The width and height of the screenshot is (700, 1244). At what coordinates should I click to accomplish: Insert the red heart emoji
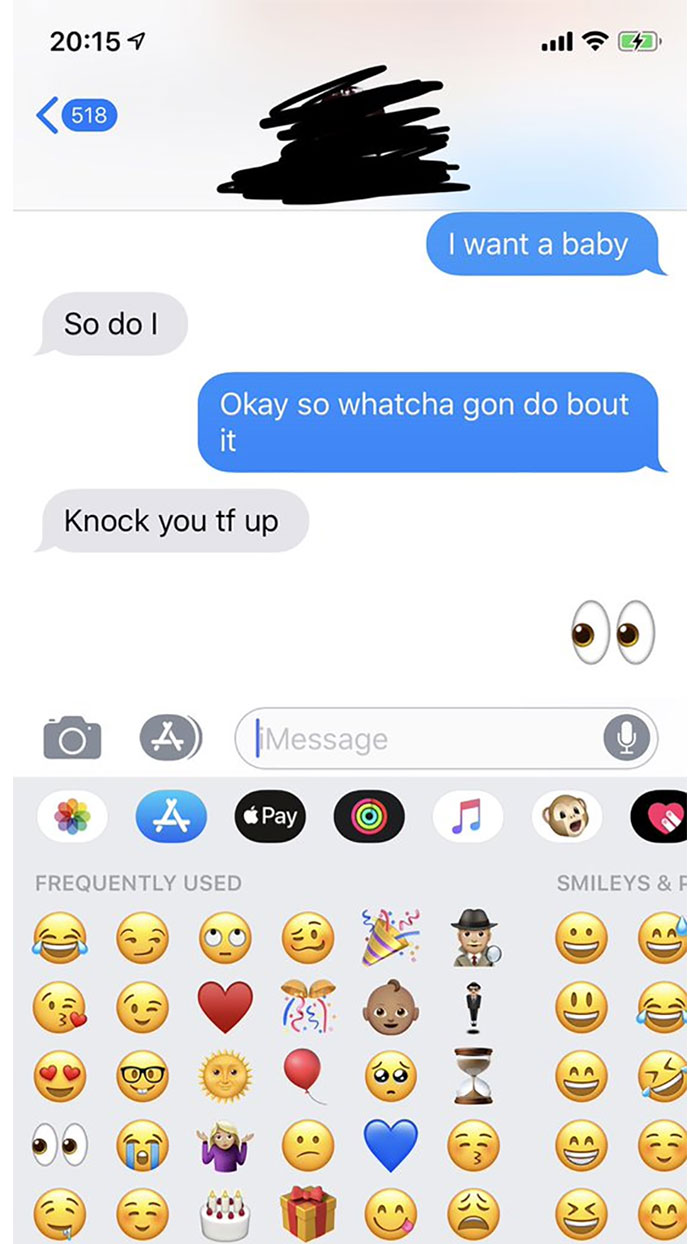click(x=225, y=1007)
